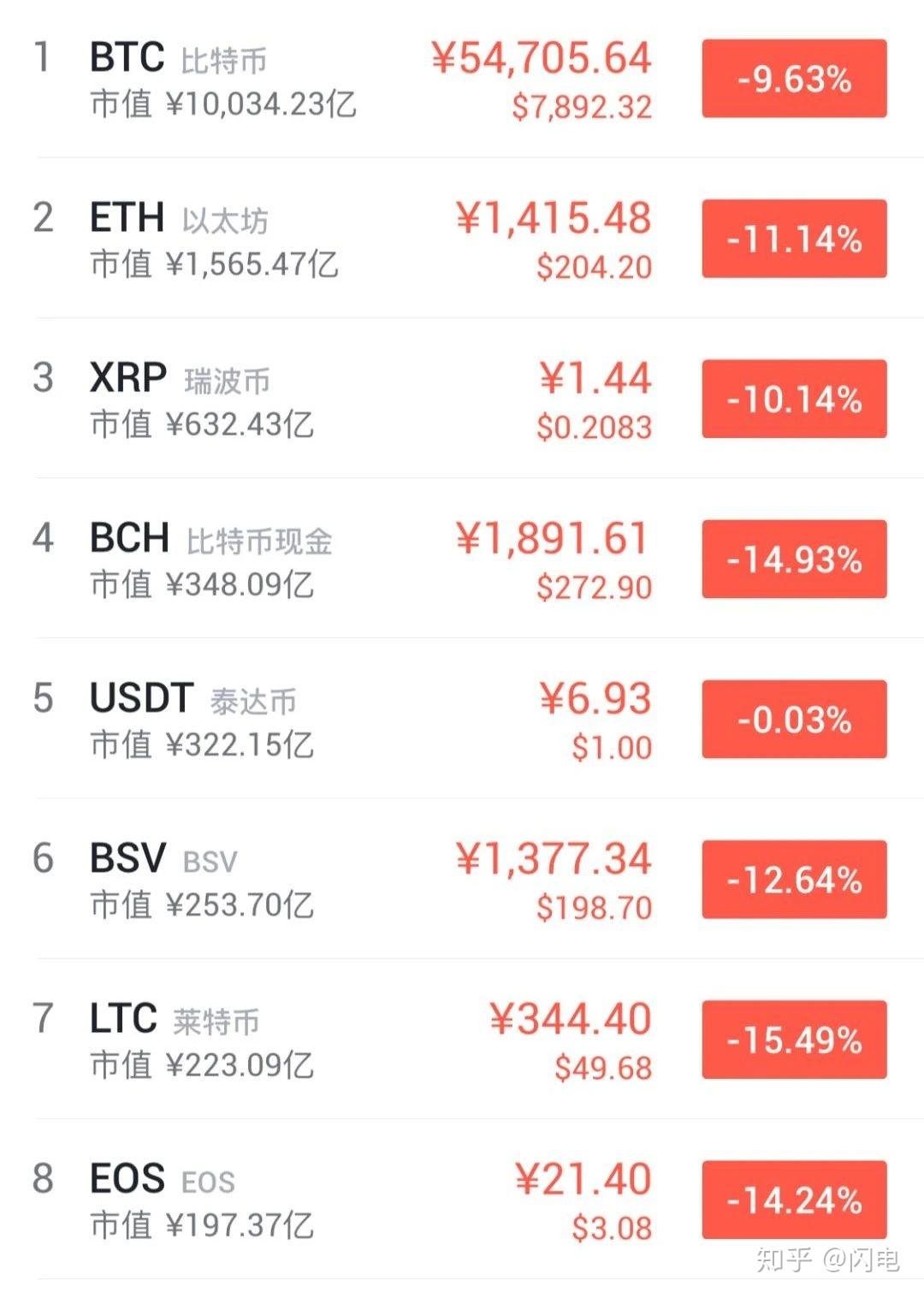Click the XRP -10.14% change button
This screenshot has height=1298, width=924.
click(x=792, y=399)
